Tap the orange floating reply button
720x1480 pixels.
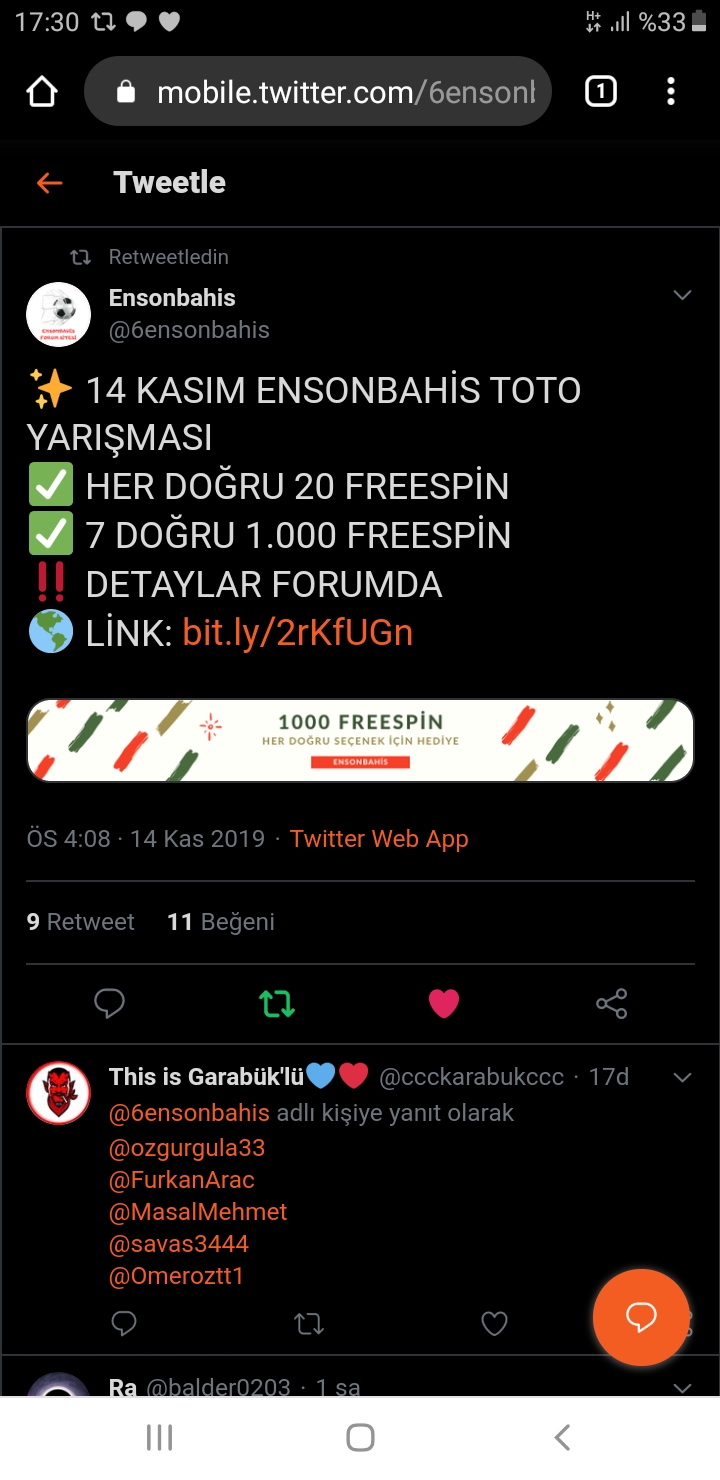641,1318
